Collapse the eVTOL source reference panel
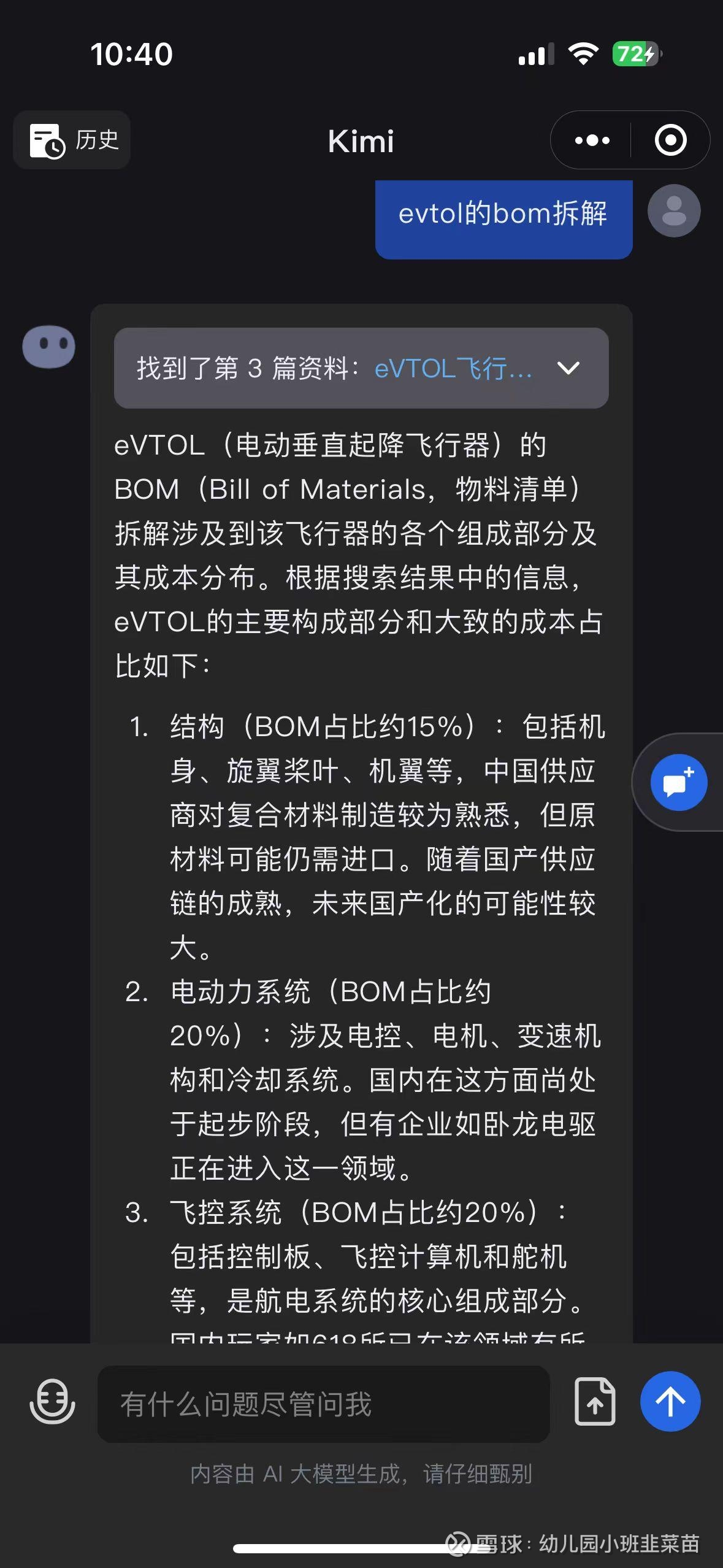Viewport: 723px width, 1568px height. click(x=568, y=369)
